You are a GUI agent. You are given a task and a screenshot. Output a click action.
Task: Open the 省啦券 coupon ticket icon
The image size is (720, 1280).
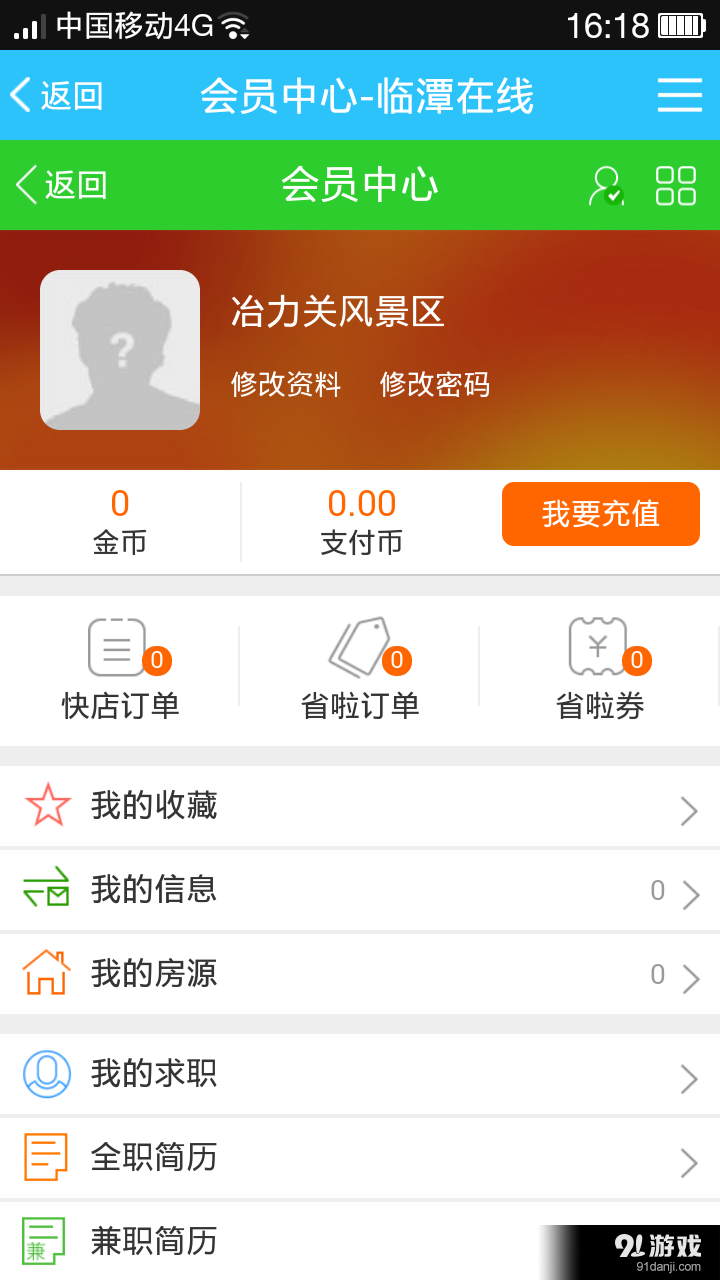pos(598,646)
